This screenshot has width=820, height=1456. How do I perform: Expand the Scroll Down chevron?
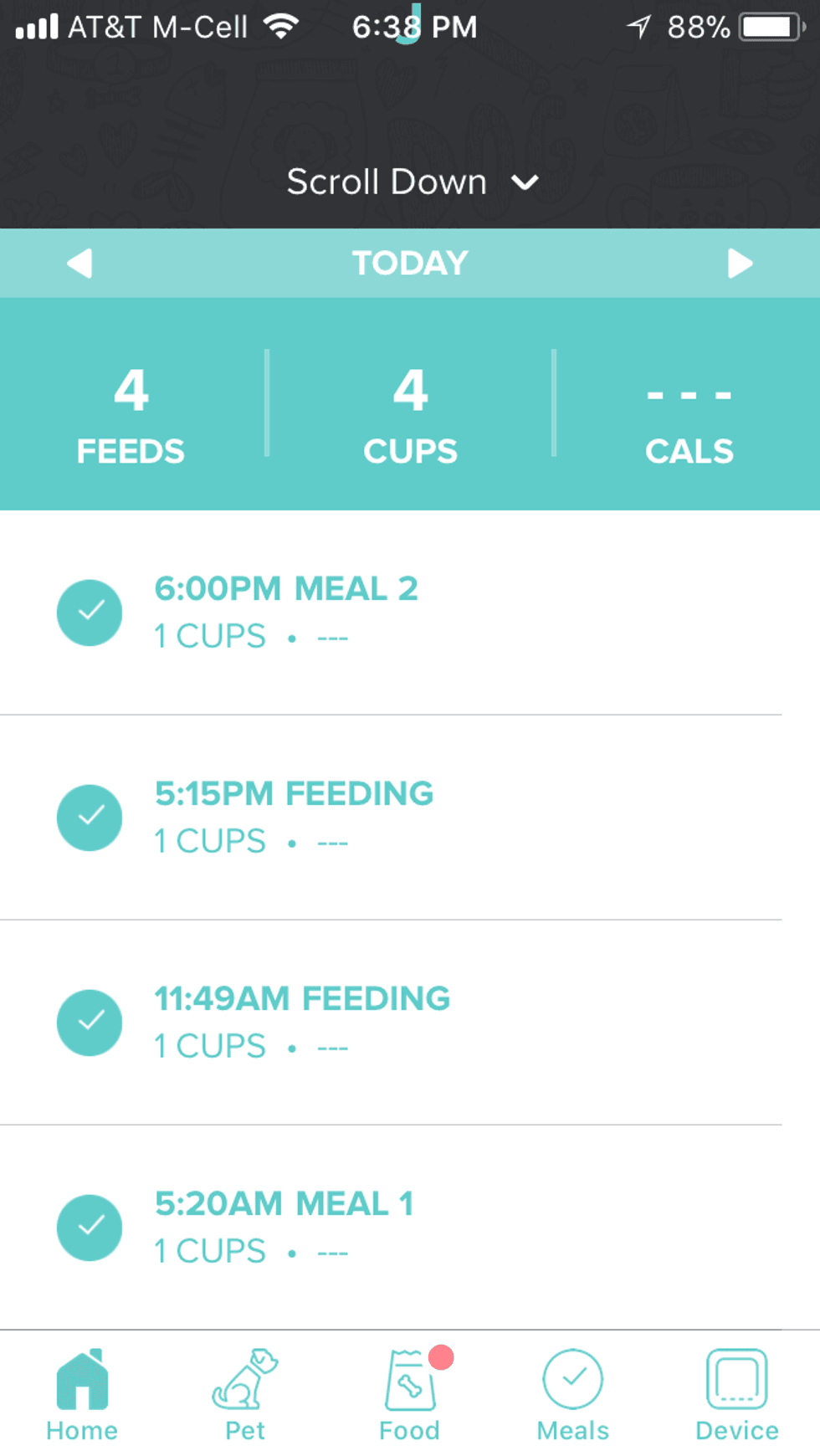coord(525,182)
